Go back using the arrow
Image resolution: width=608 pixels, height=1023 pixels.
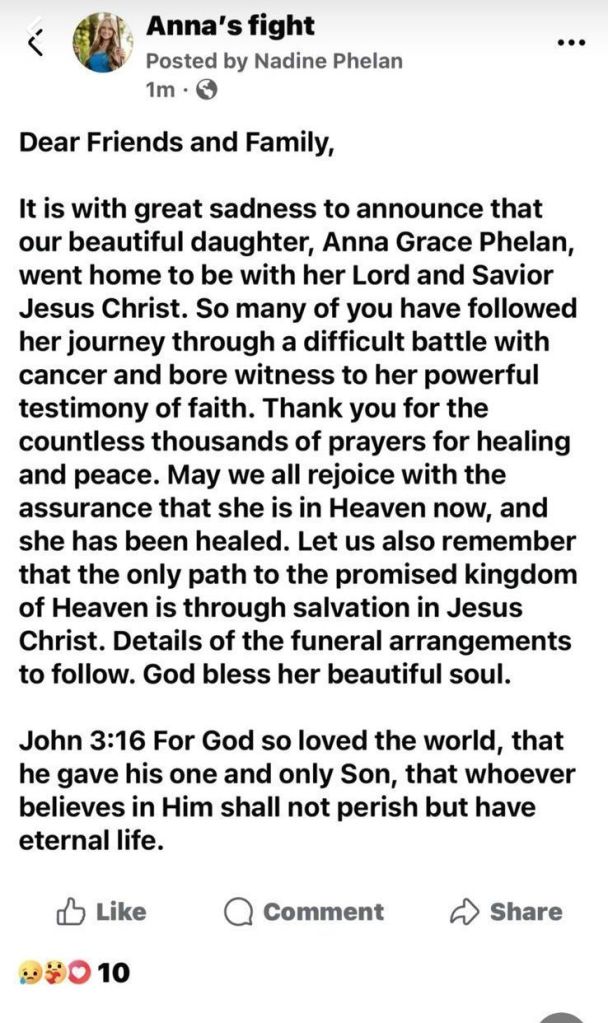pos(37,42)
